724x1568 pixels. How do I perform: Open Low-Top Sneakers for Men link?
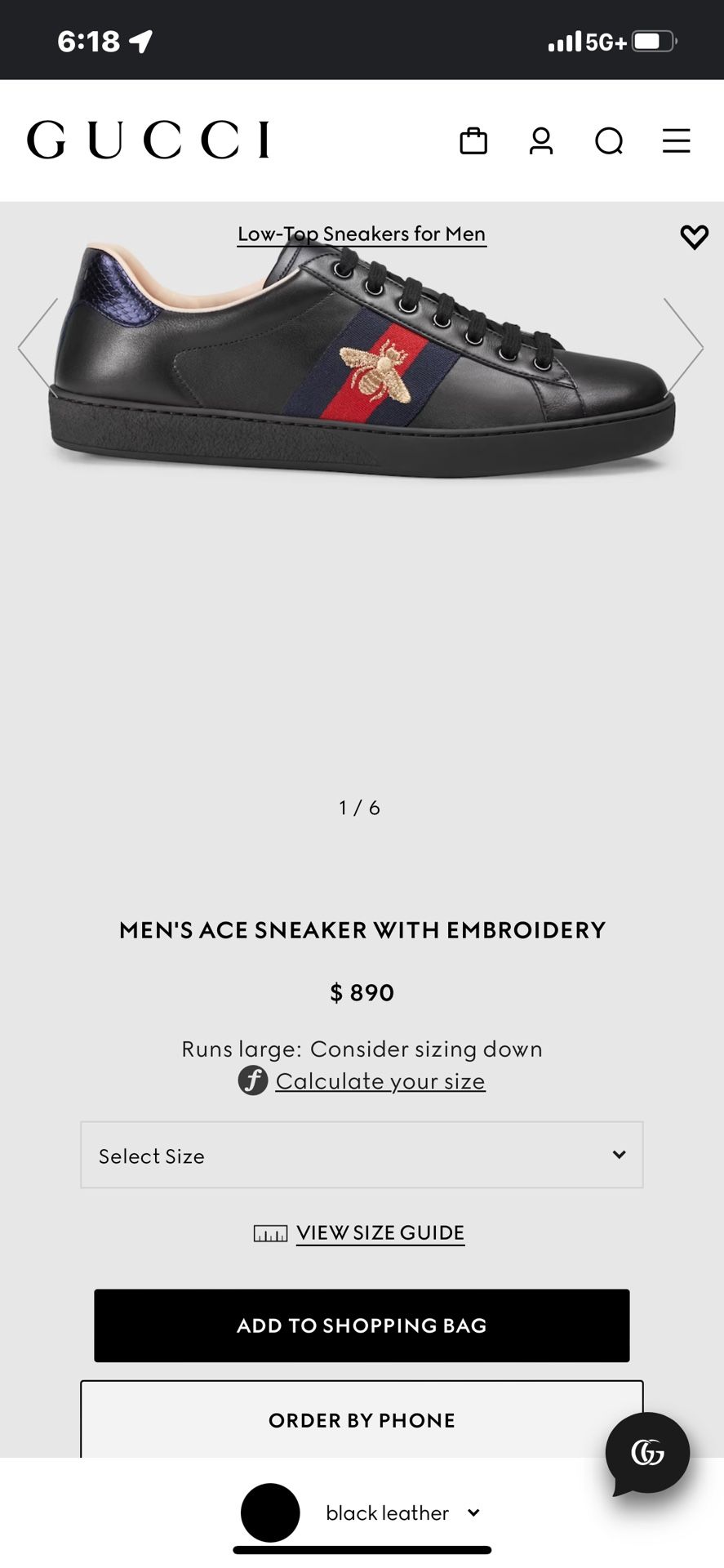tap(362, 234)
